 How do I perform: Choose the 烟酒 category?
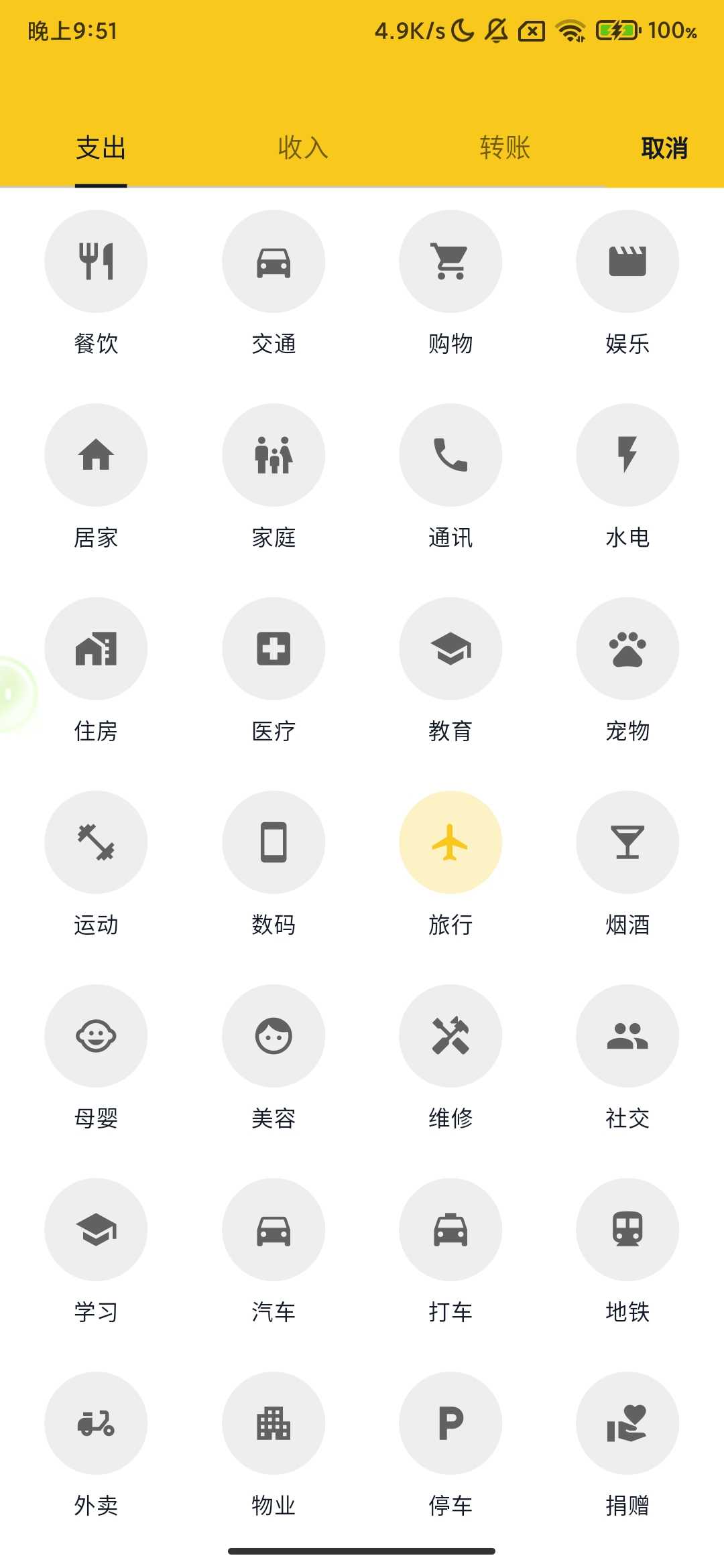click(627, 842)
